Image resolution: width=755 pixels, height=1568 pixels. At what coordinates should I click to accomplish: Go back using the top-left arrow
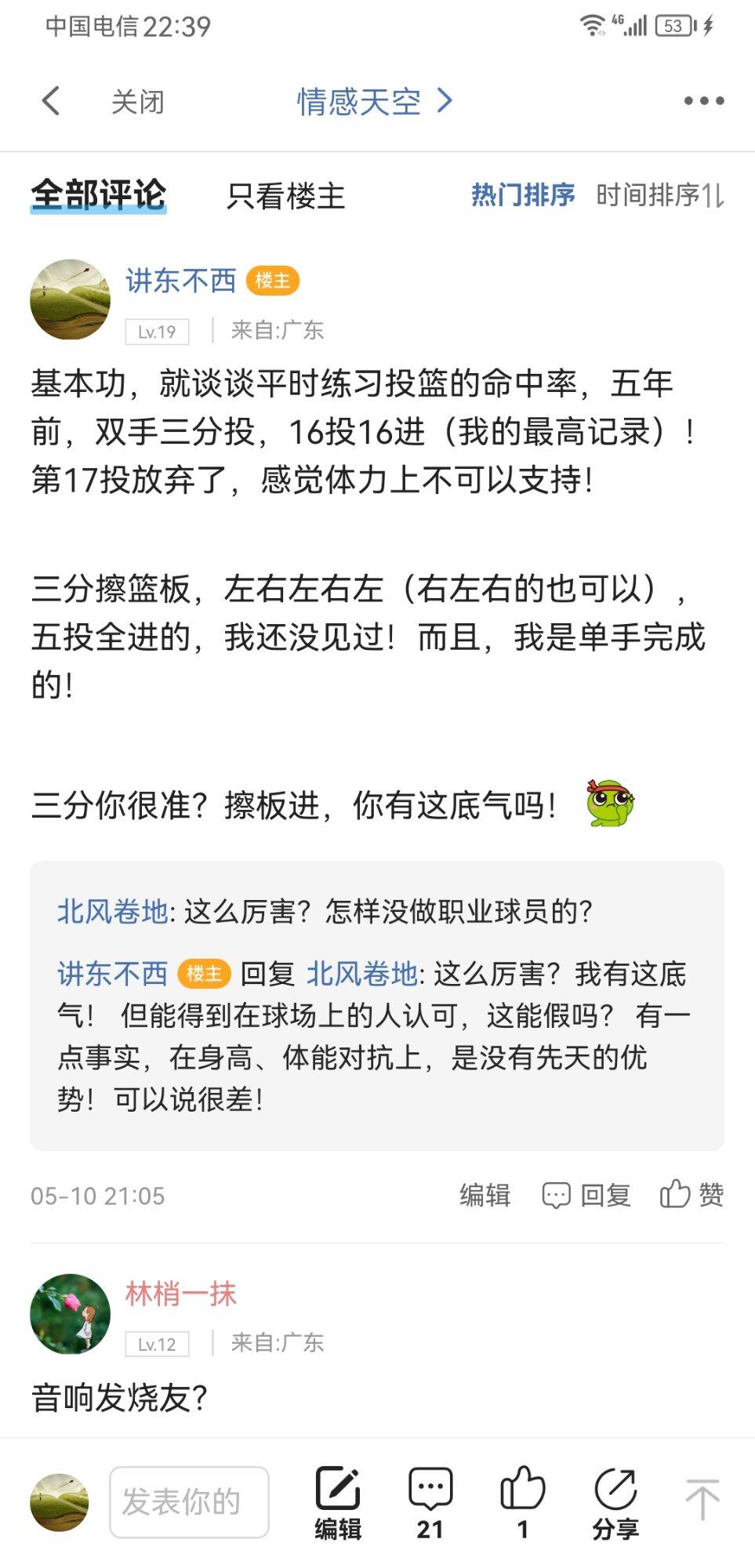coord(51,101)
